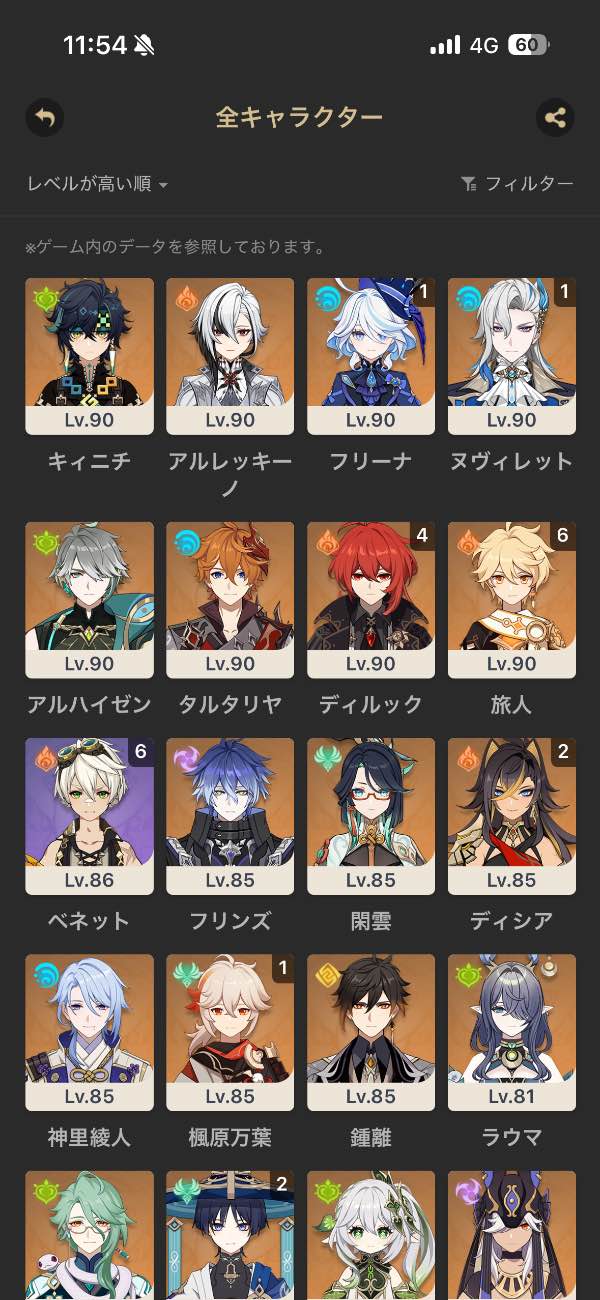This screenshot has height=1300, width=600.
Task: Open ディシア character card
Action: 511,816
